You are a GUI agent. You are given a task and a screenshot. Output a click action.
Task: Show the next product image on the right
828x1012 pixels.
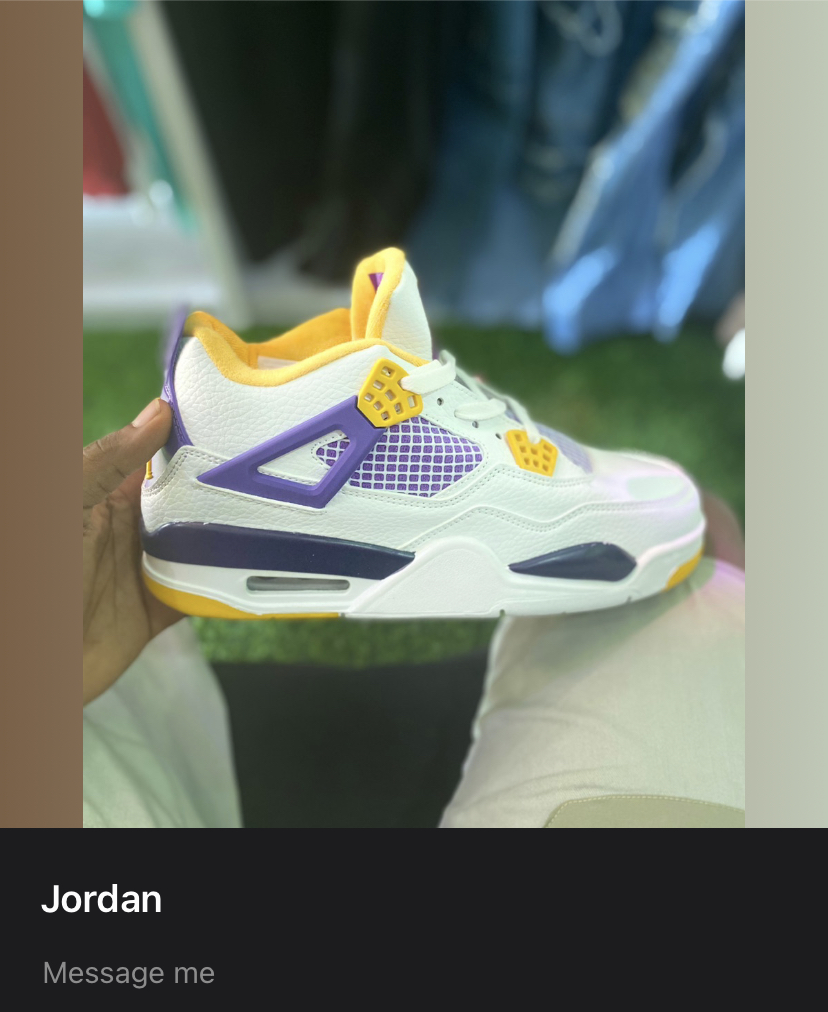pyautogui.click(x=786, y=413)
